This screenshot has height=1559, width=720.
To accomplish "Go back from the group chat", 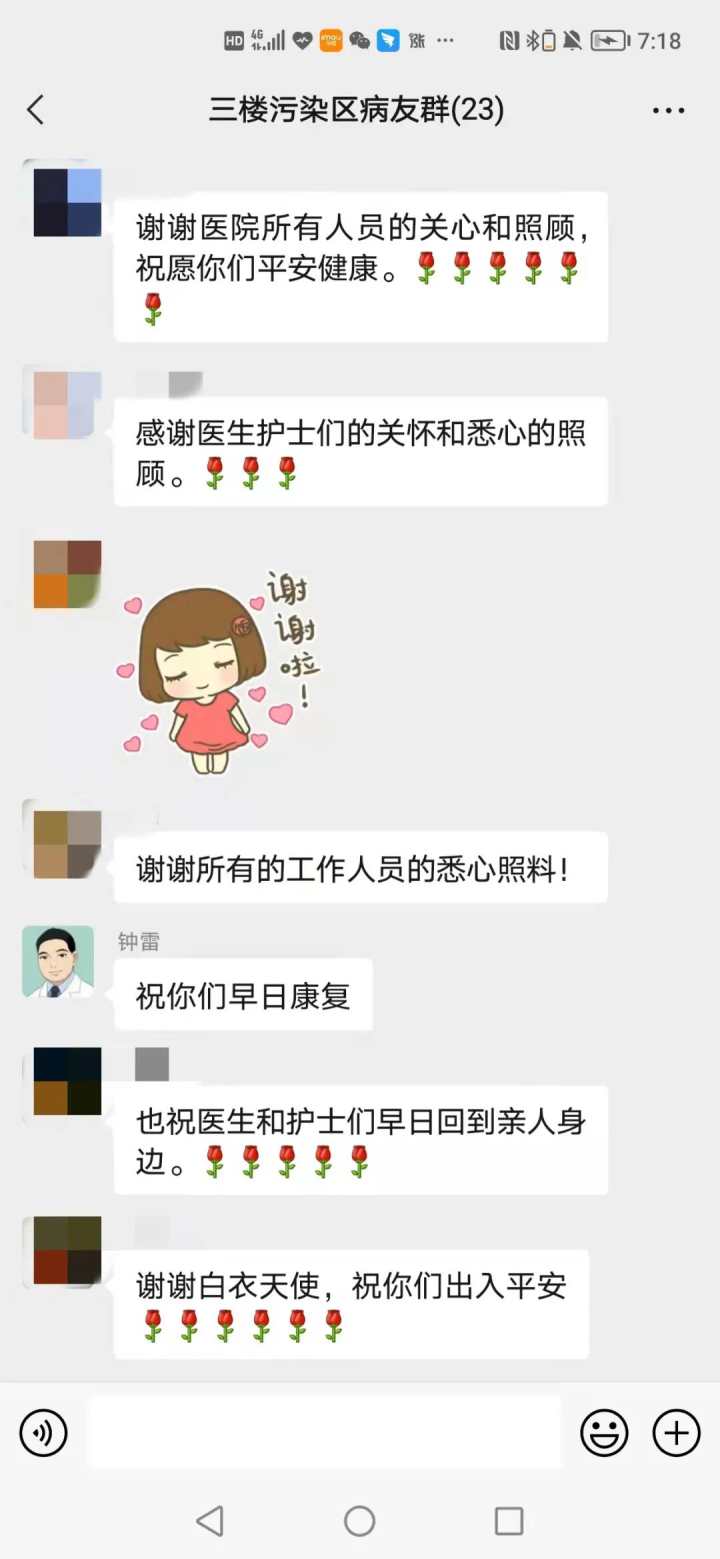I will click(36, 110).
